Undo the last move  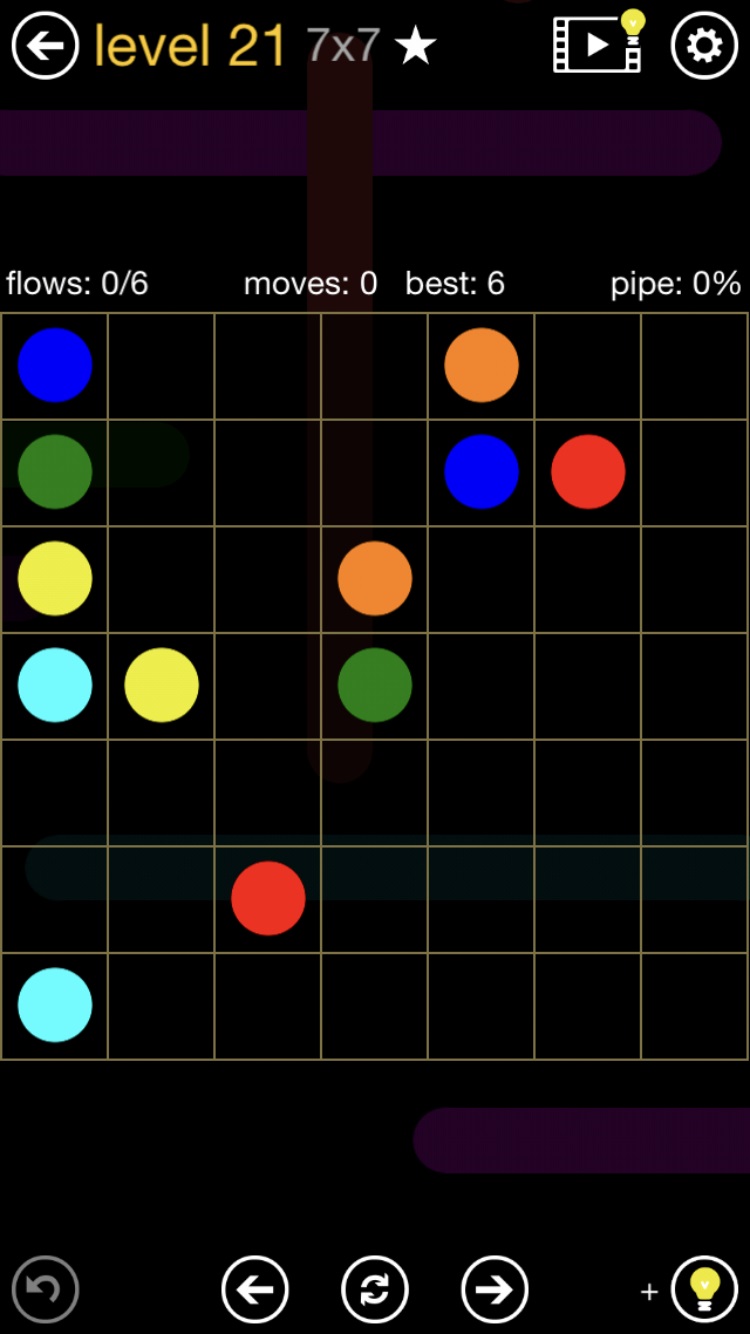point(45,1290)
